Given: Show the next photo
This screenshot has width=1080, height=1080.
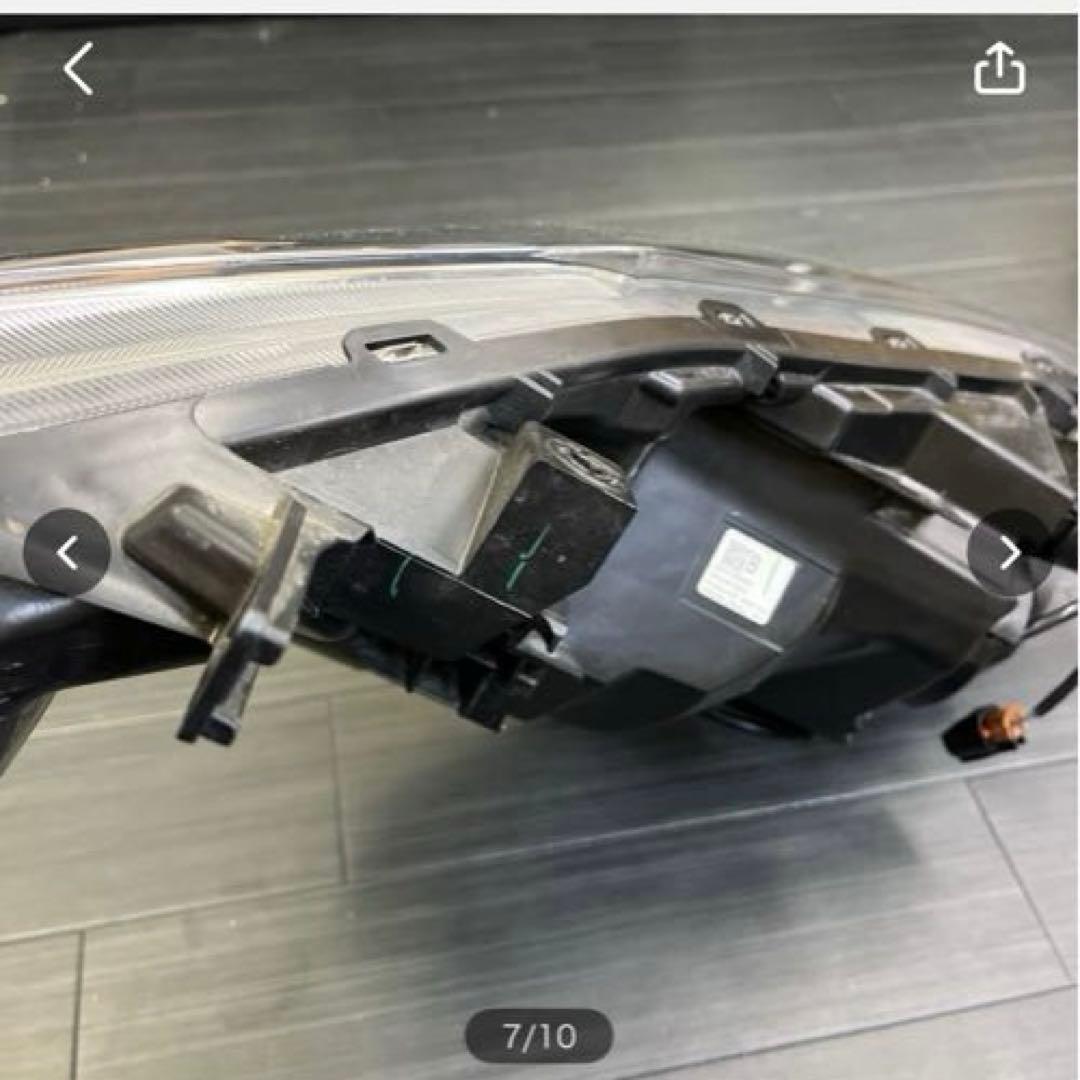Looking at the screenshot, I should point(1009,553).
